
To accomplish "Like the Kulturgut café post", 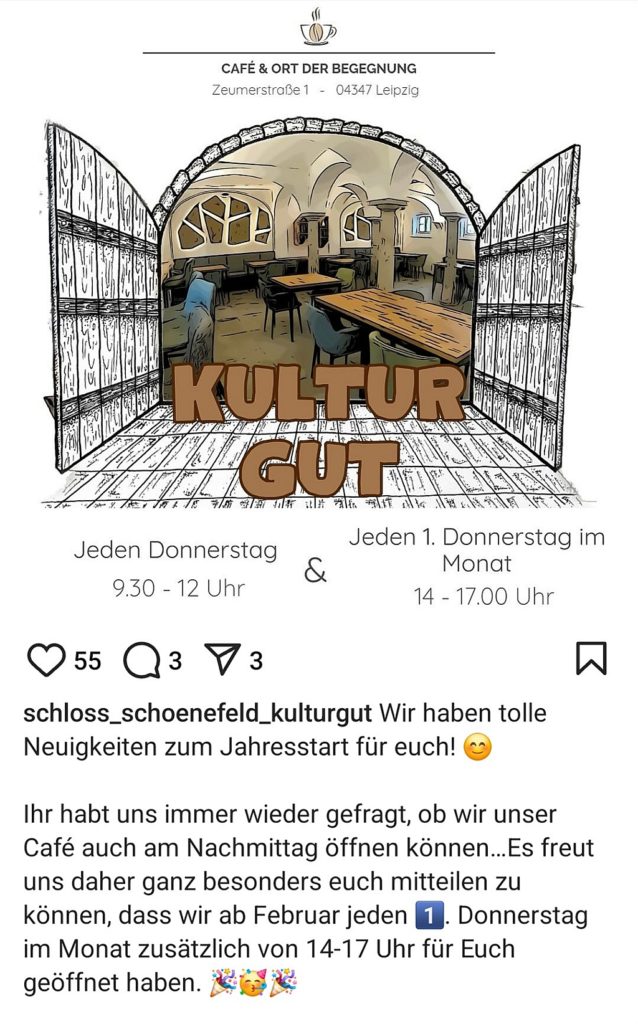I will point(46,660).
